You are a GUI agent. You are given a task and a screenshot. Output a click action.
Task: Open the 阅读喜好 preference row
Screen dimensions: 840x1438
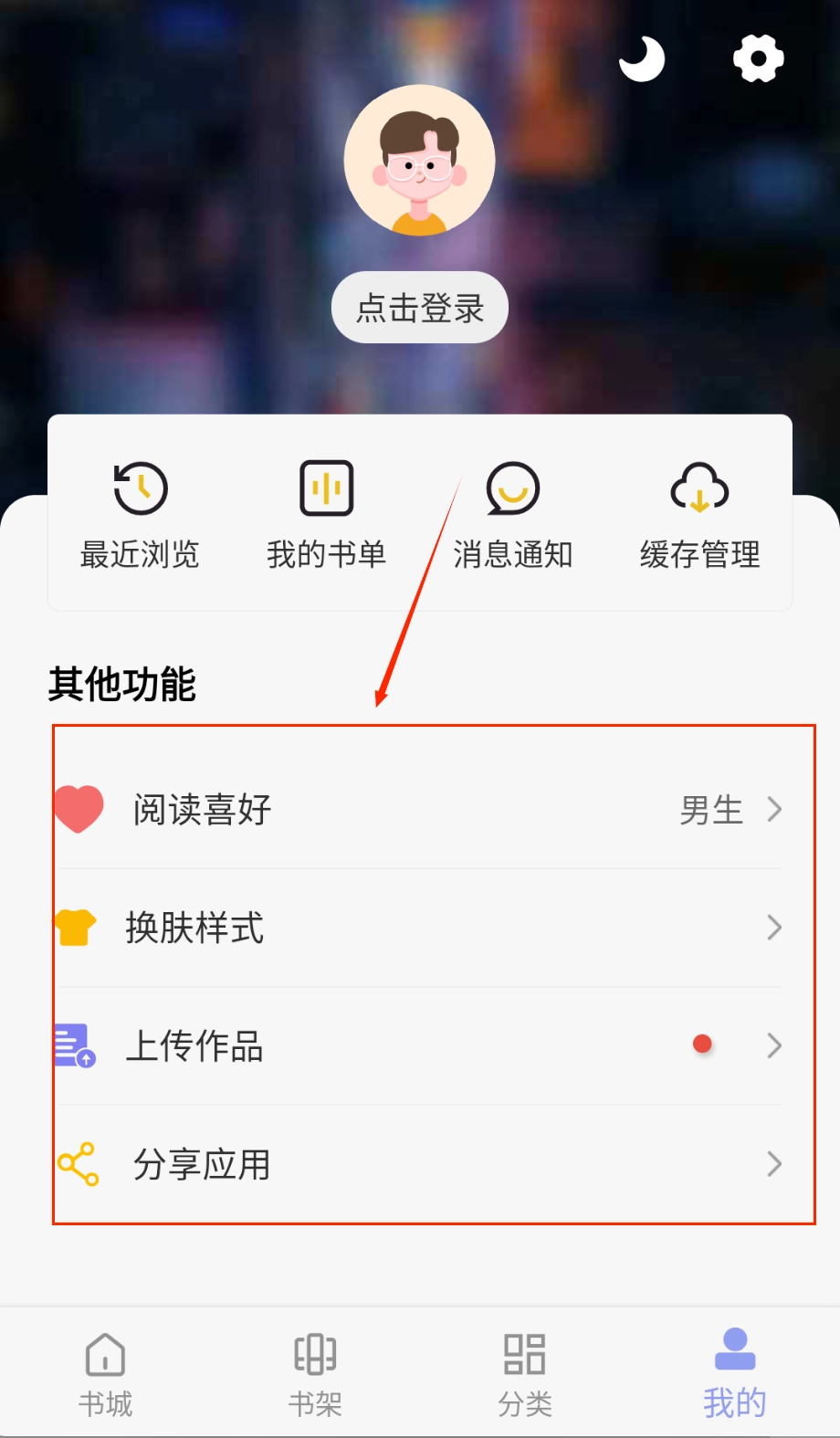pyautogui.click(x=420, y=810)
